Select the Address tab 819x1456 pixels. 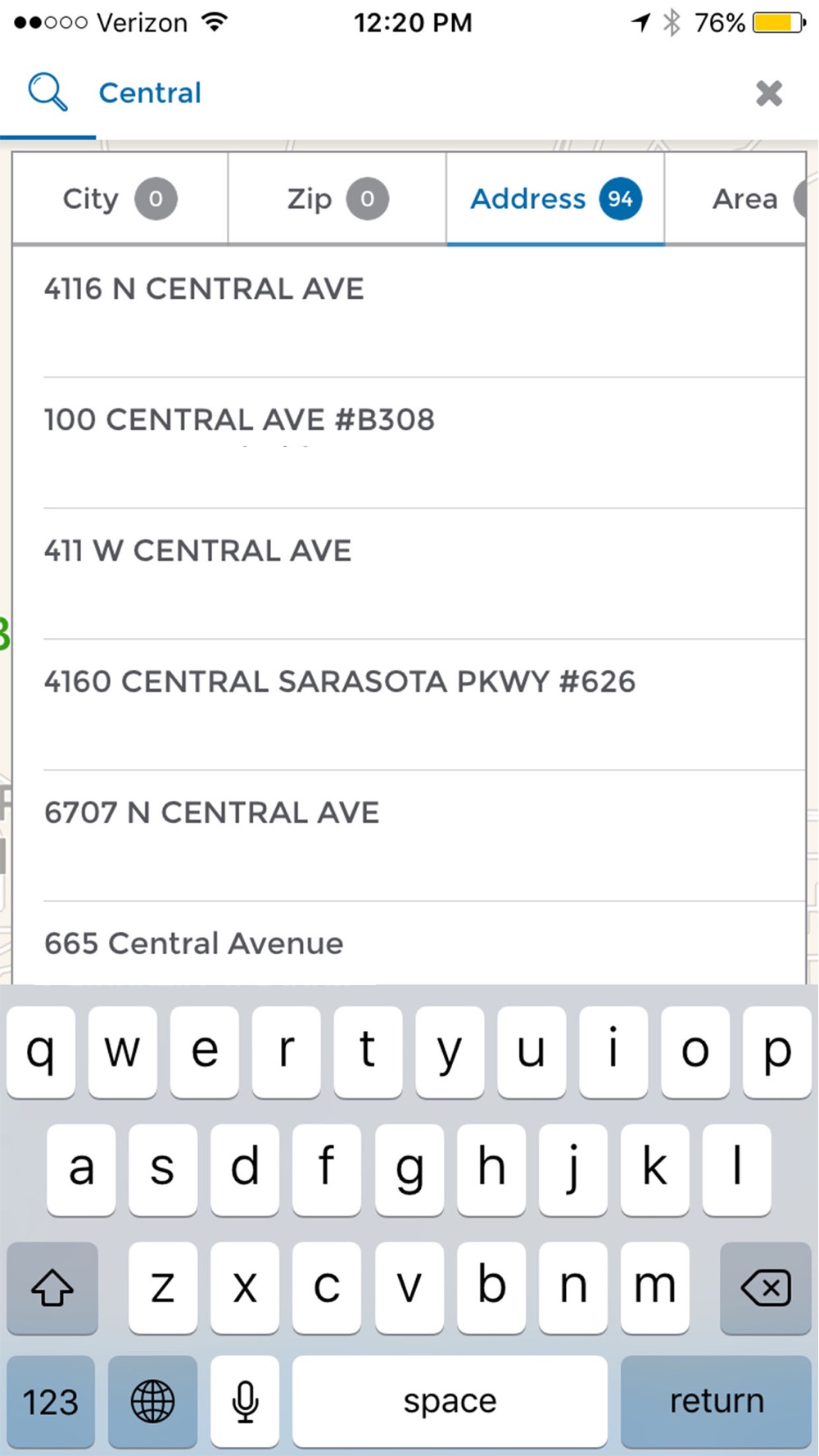pyautogui.click(x=555, y=198)
